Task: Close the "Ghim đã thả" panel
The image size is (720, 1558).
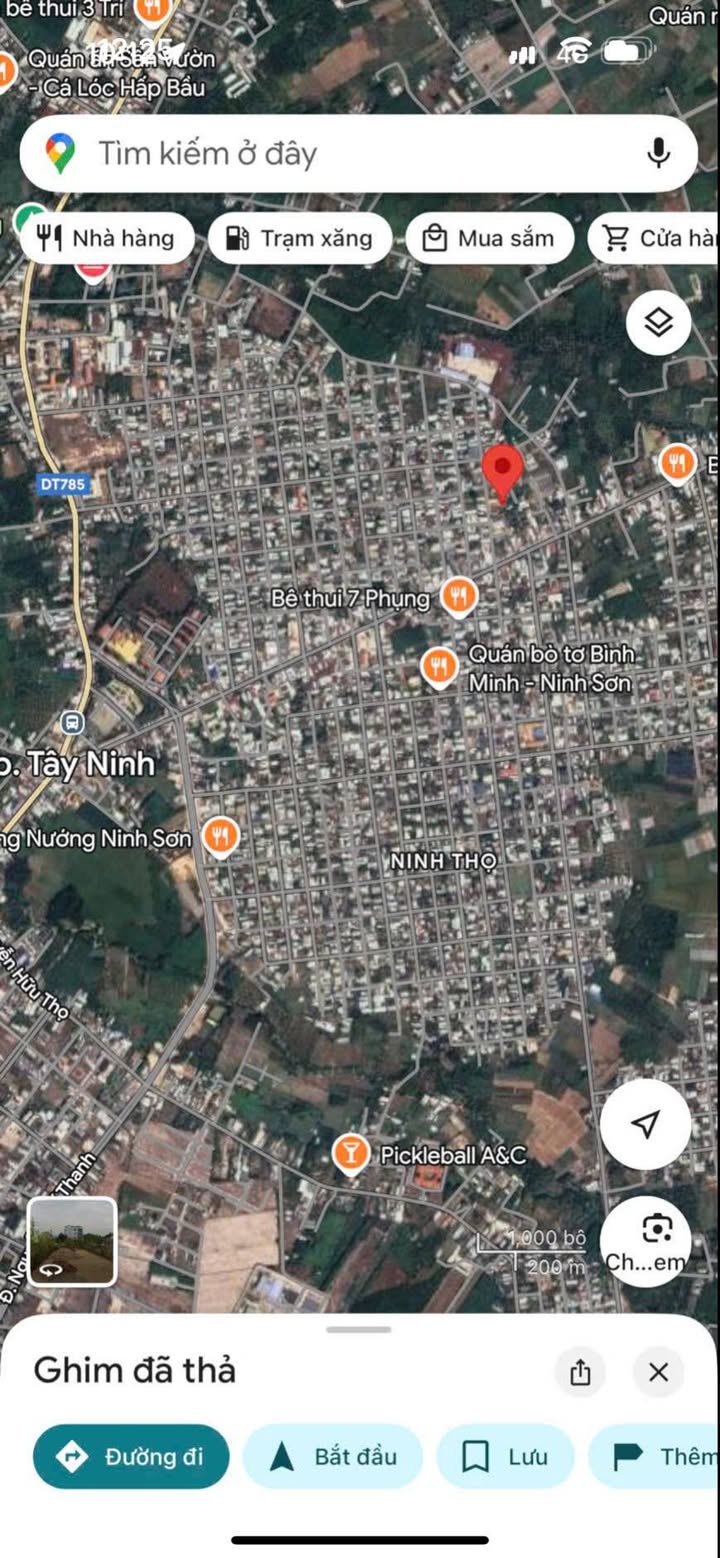Action: click(658, 1372)
